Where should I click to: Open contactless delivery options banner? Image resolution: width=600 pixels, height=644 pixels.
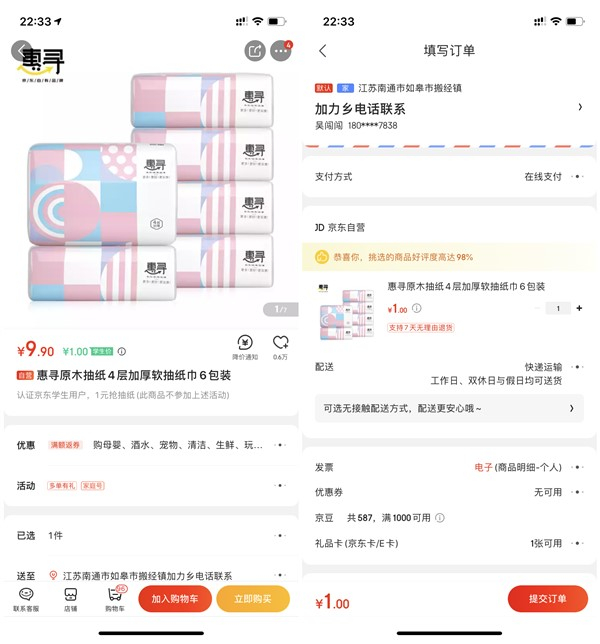[x=448, y=408]
